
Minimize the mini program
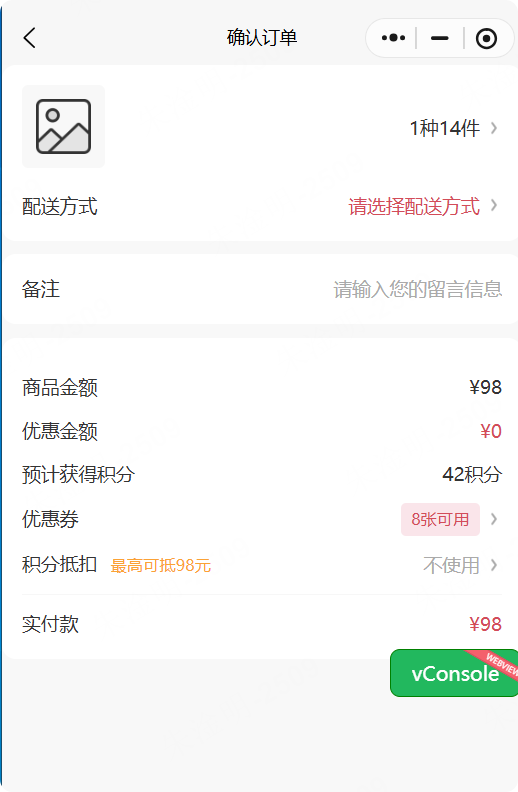coord(440,38)
